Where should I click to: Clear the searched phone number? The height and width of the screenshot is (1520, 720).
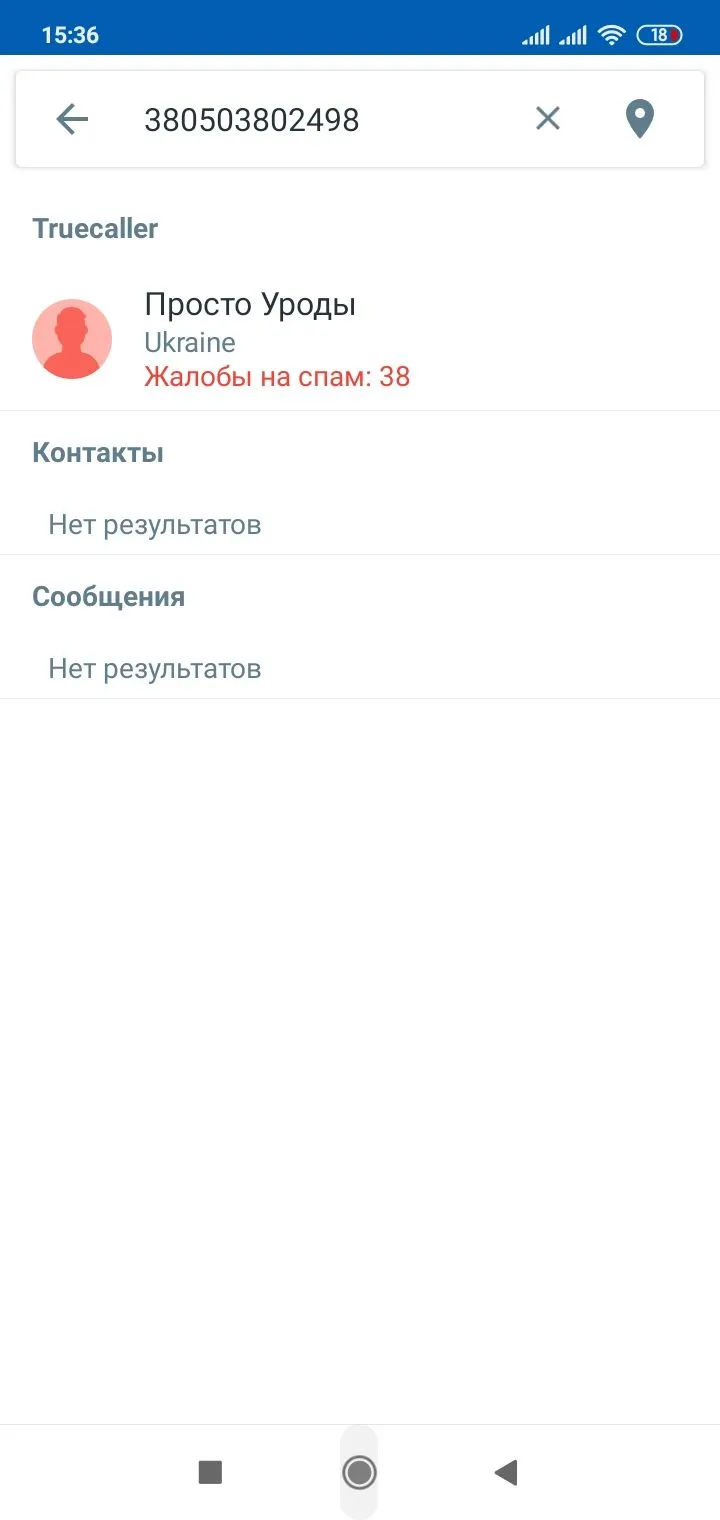547,119
